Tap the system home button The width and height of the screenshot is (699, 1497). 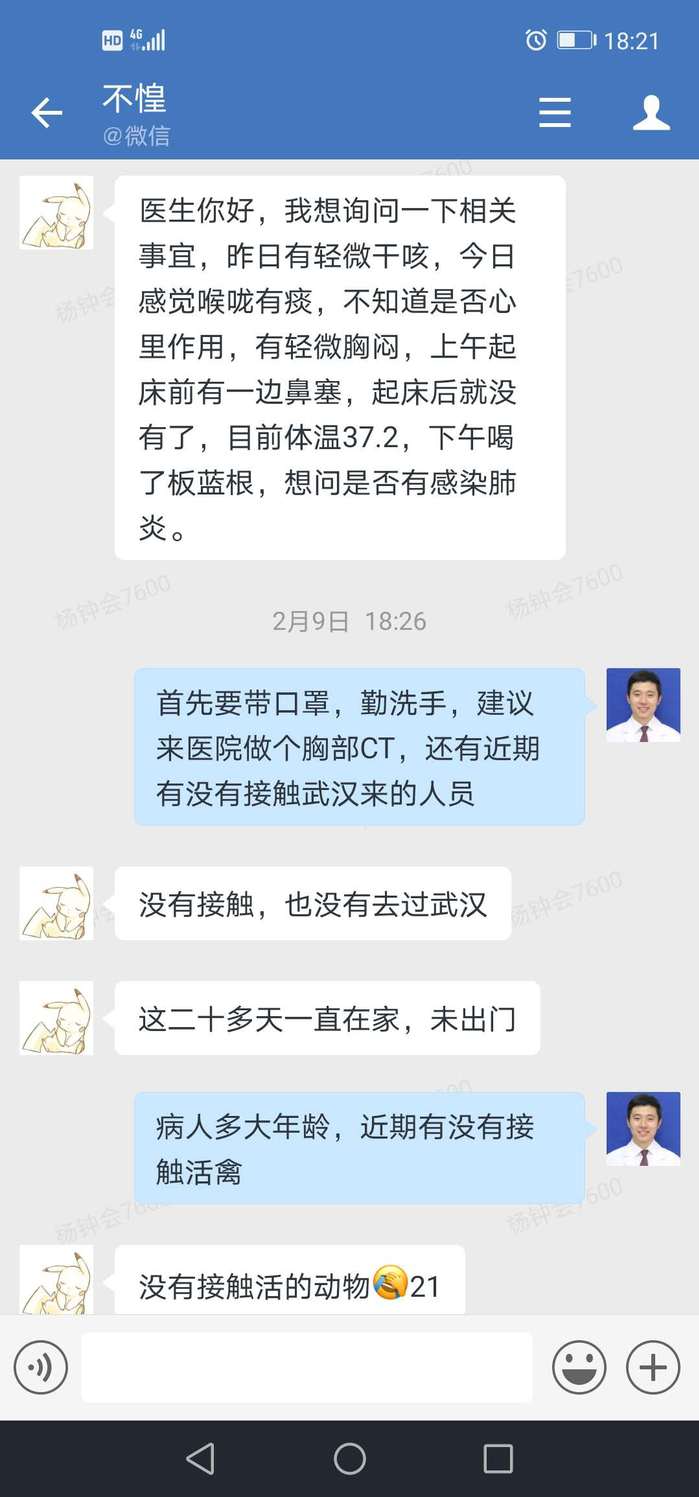[x=350, y=1459]
